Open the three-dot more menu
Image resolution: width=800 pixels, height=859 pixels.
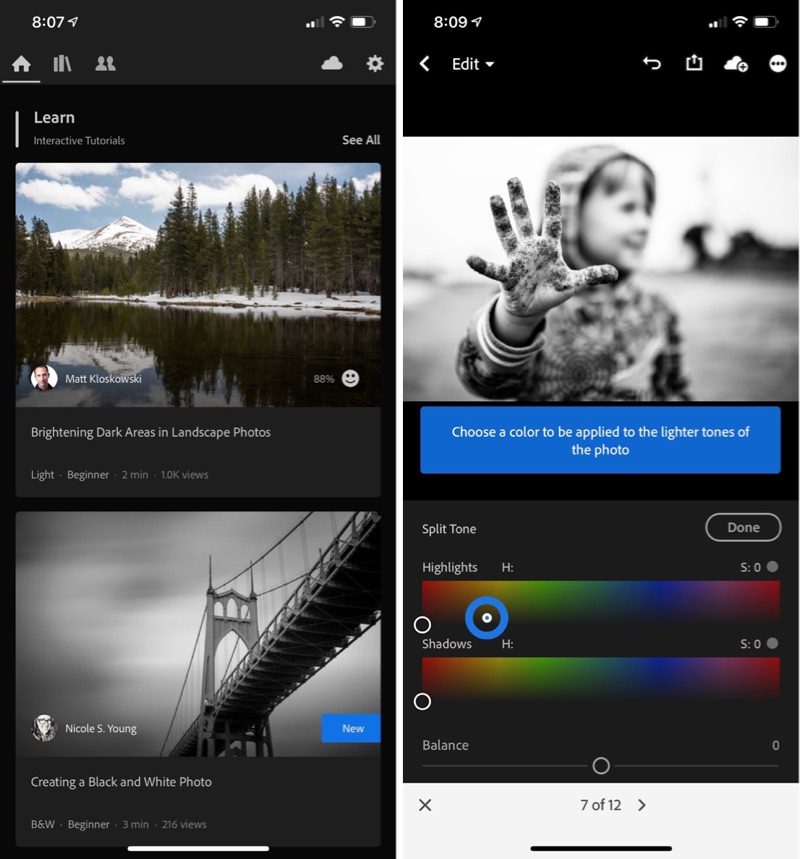pyautogui.click(x=778, y=64)
